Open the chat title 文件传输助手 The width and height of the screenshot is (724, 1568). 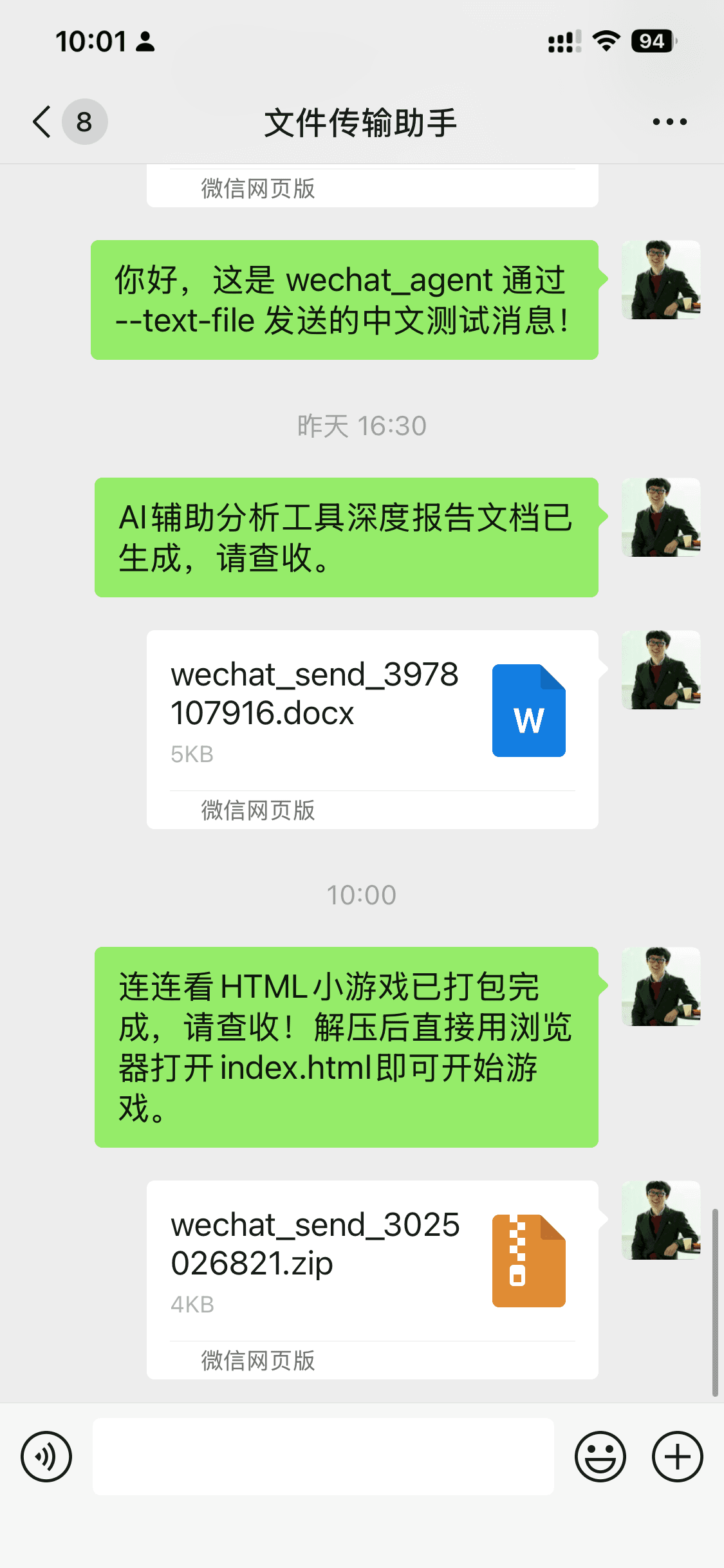pyautogui.click(x=362, y=121)
